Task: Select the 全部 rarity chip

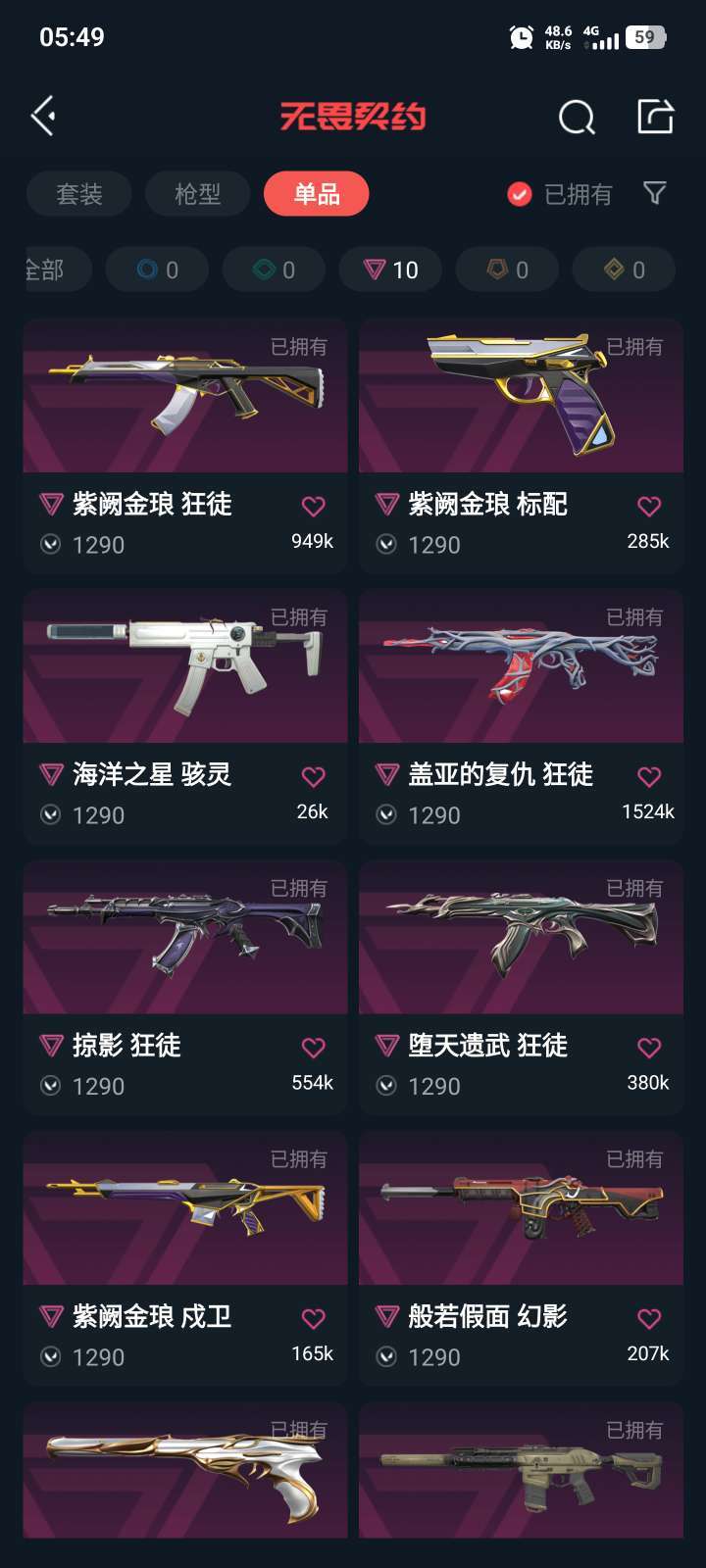Action: click(57, 269)
